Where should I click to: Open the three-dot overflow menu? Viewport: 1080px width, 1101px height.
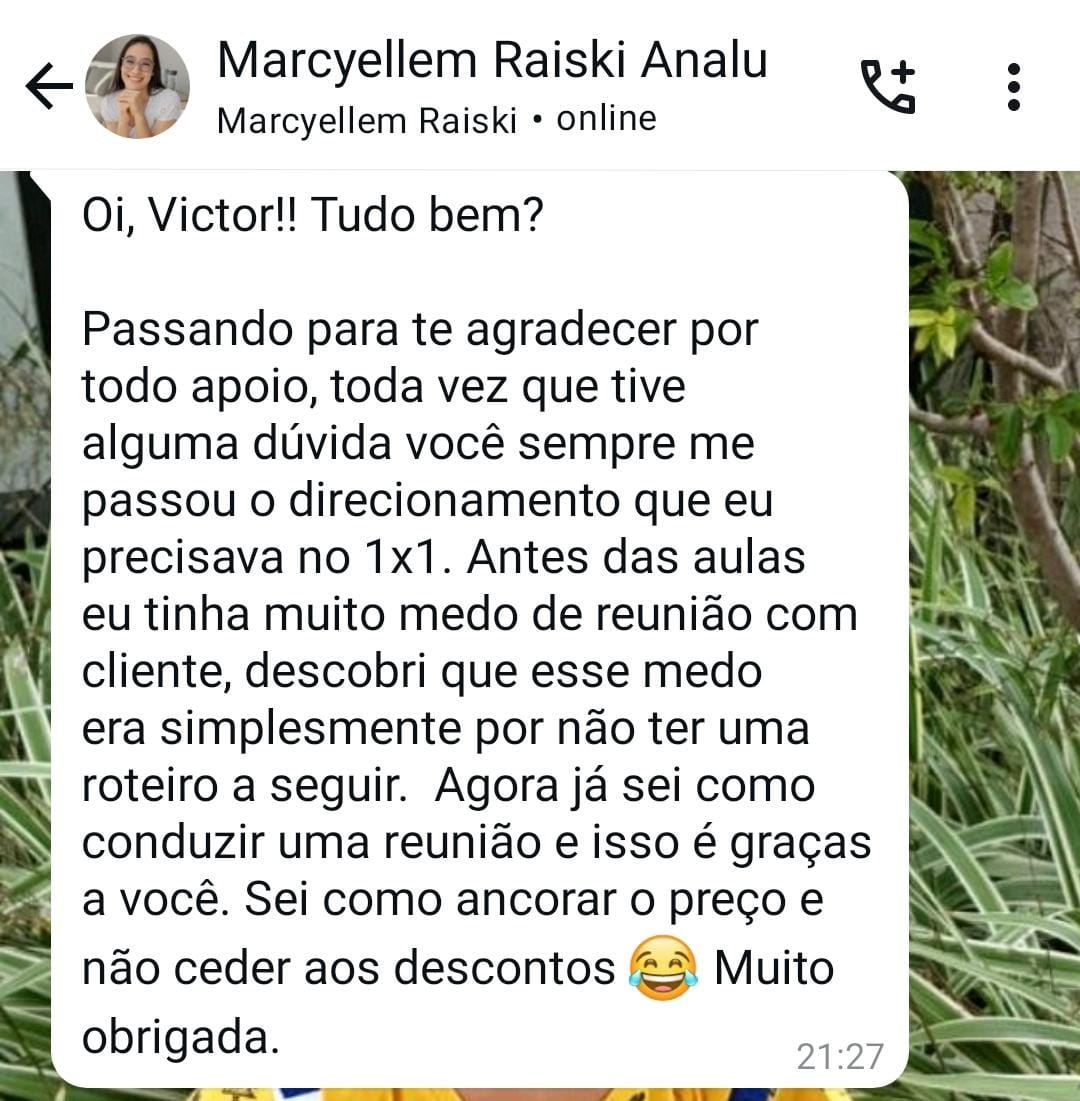[1013, 86]
